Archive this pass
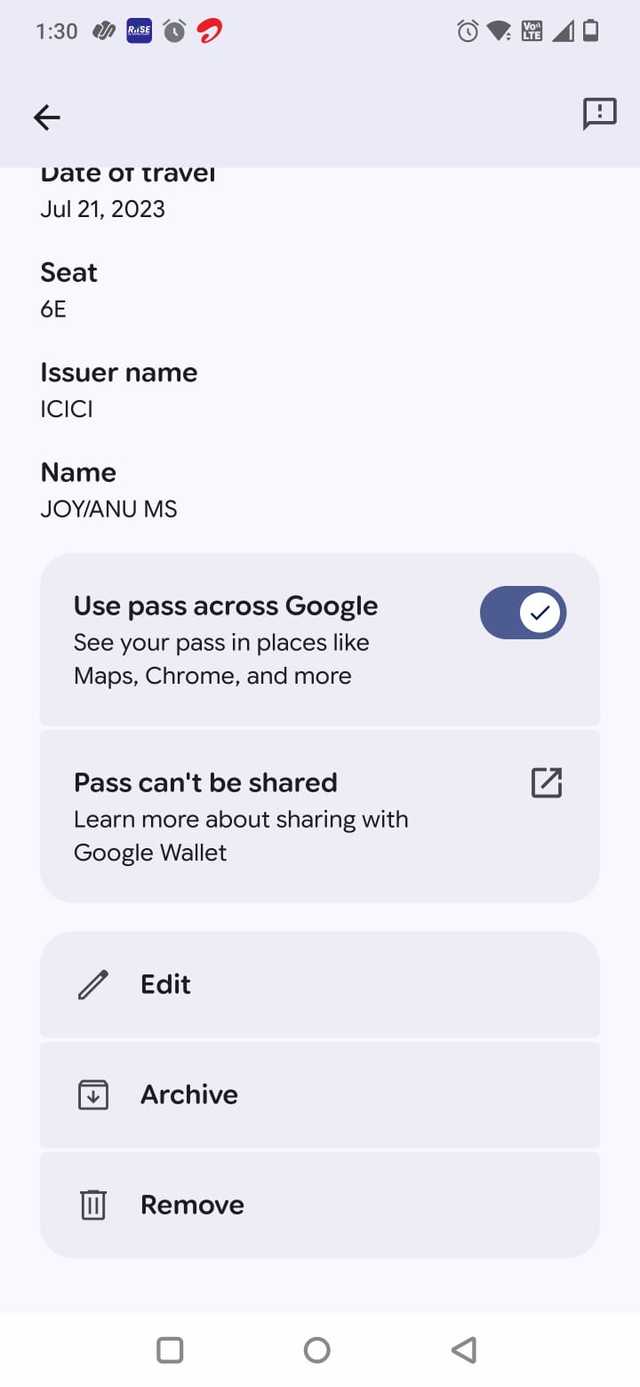Screen dimensions: 640x1387 click(319, 1095)
